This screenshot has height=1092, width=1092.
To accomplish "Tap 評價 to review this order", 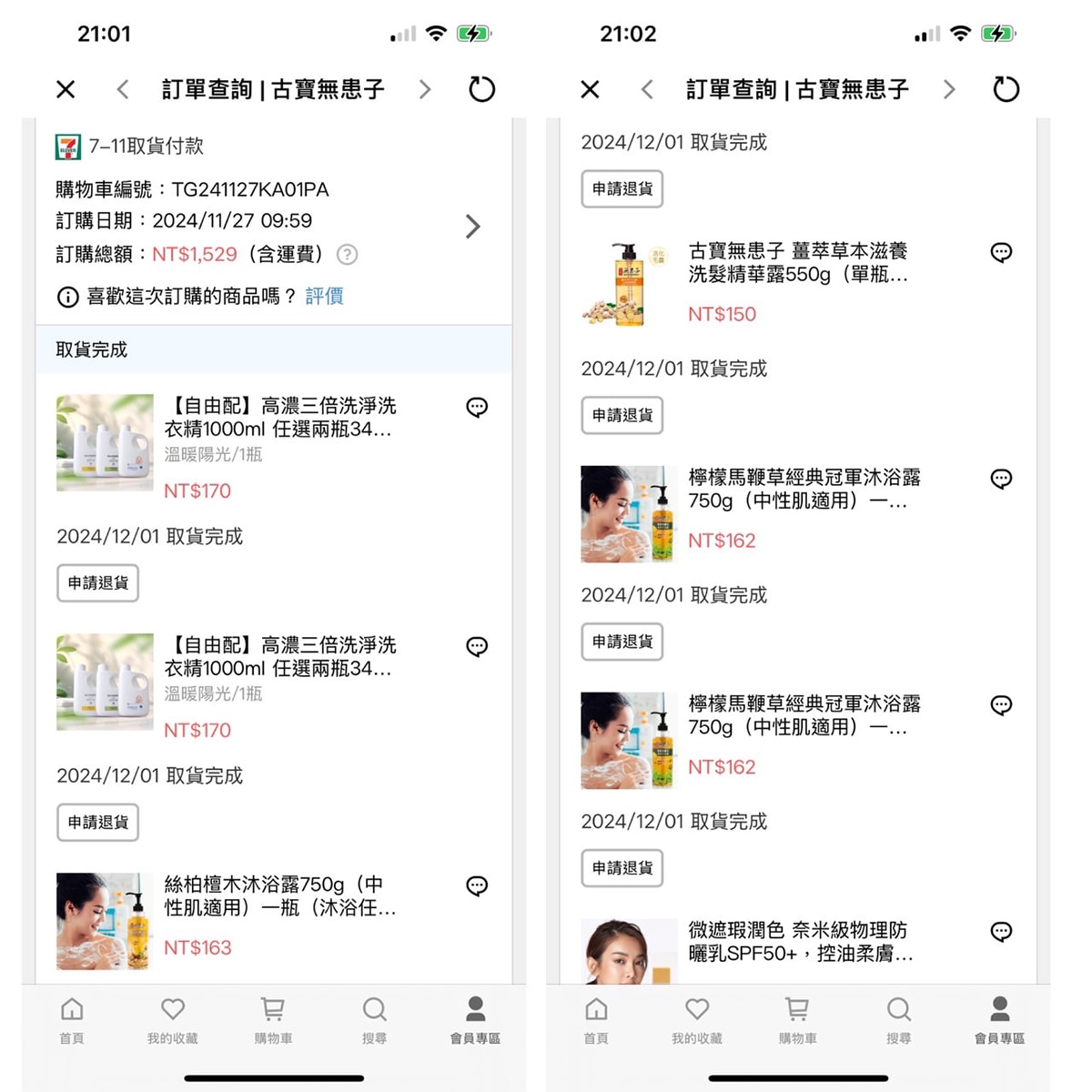I will [x=324, y=297].
